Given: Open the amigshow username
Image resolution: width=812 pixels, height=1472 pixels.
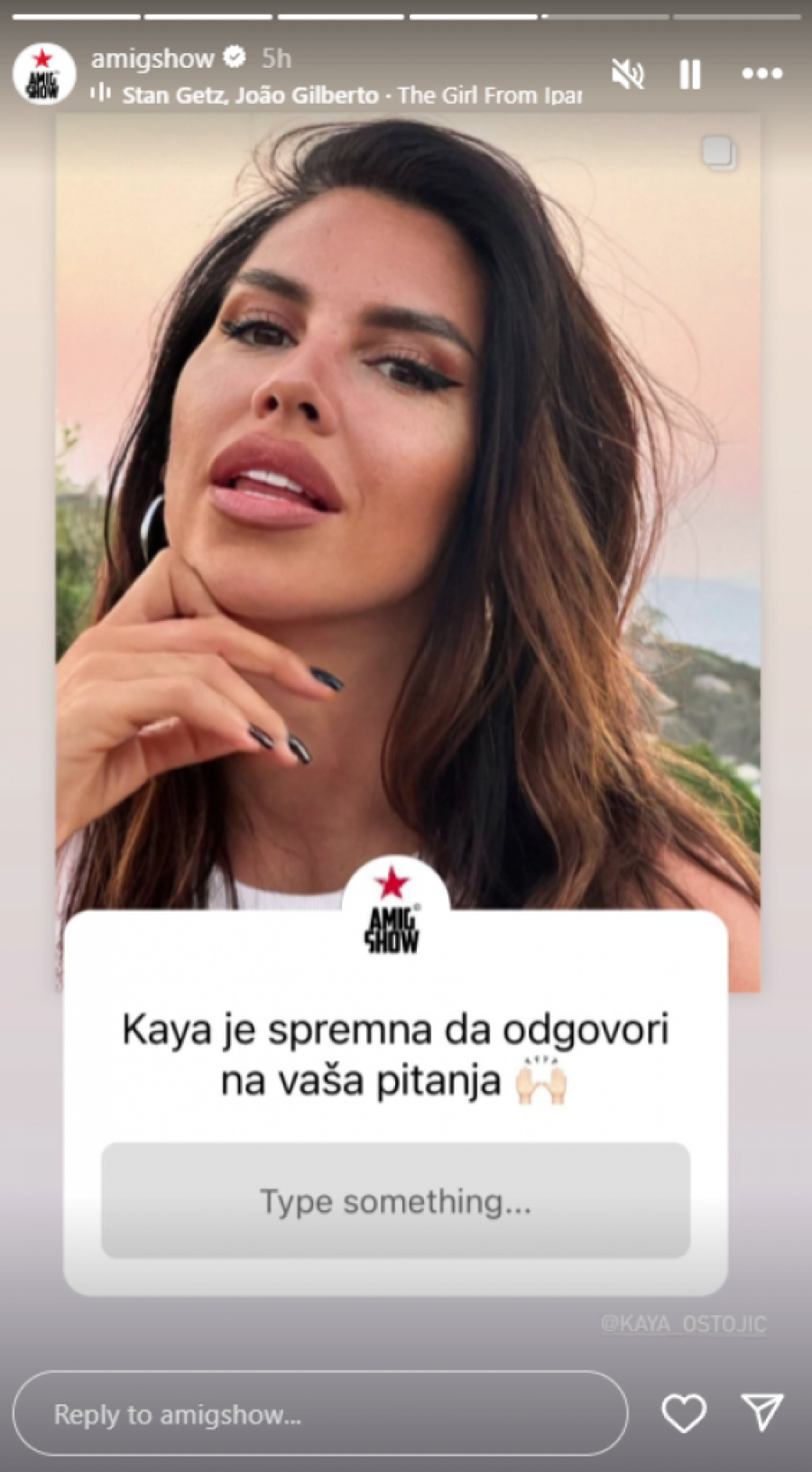Looking at the screenshot, I should click(x=152, y=59).
